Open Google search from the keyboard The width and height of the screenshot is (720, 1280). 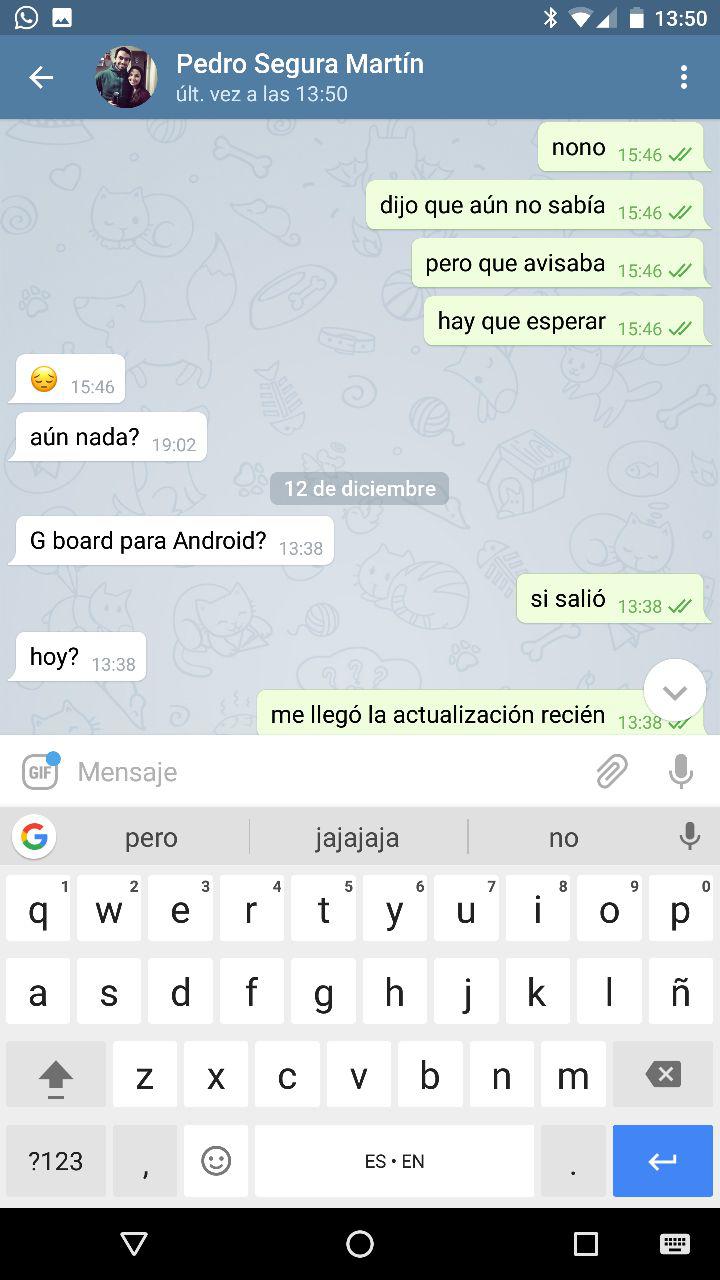pos(35,837)
